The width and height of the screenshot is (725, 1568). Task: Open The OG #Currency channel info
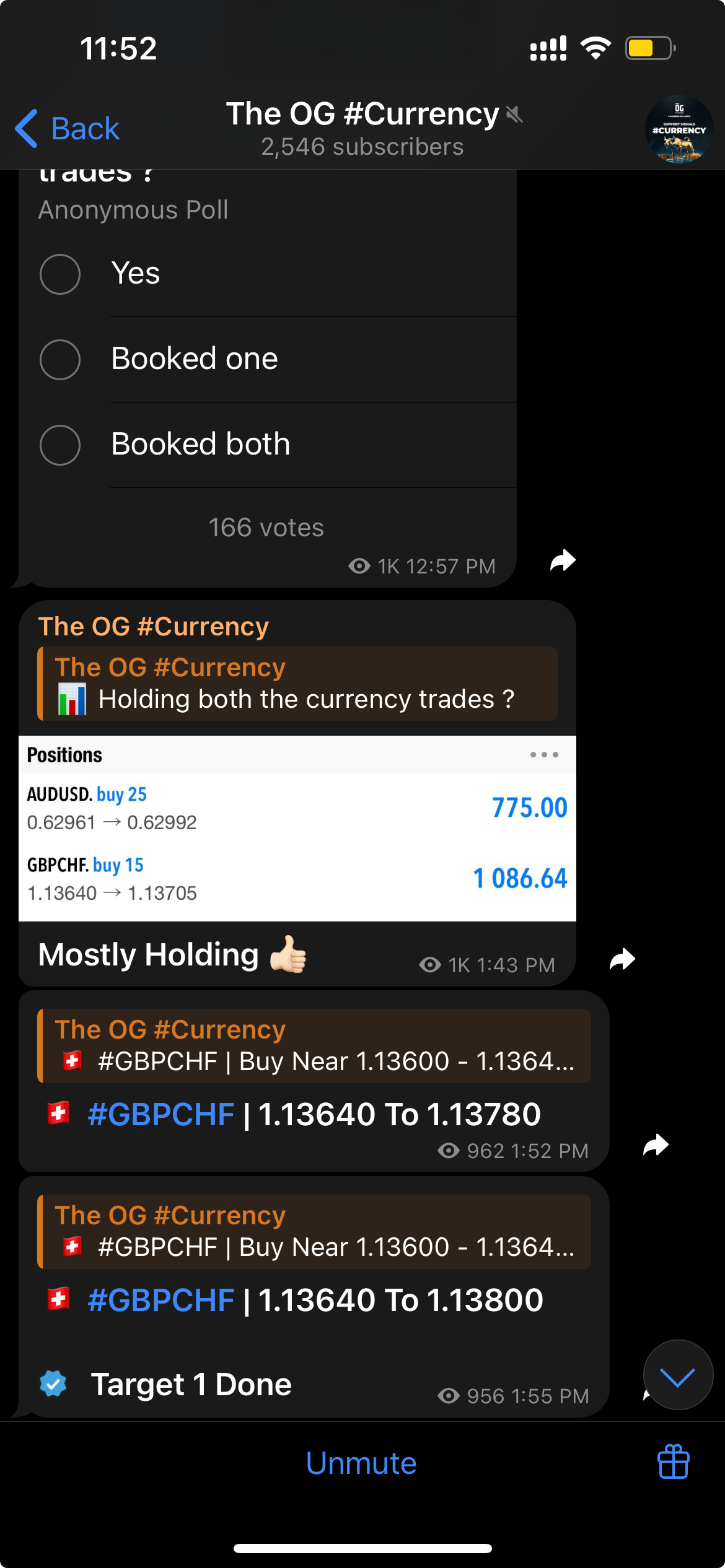click(x=362, y=129)
